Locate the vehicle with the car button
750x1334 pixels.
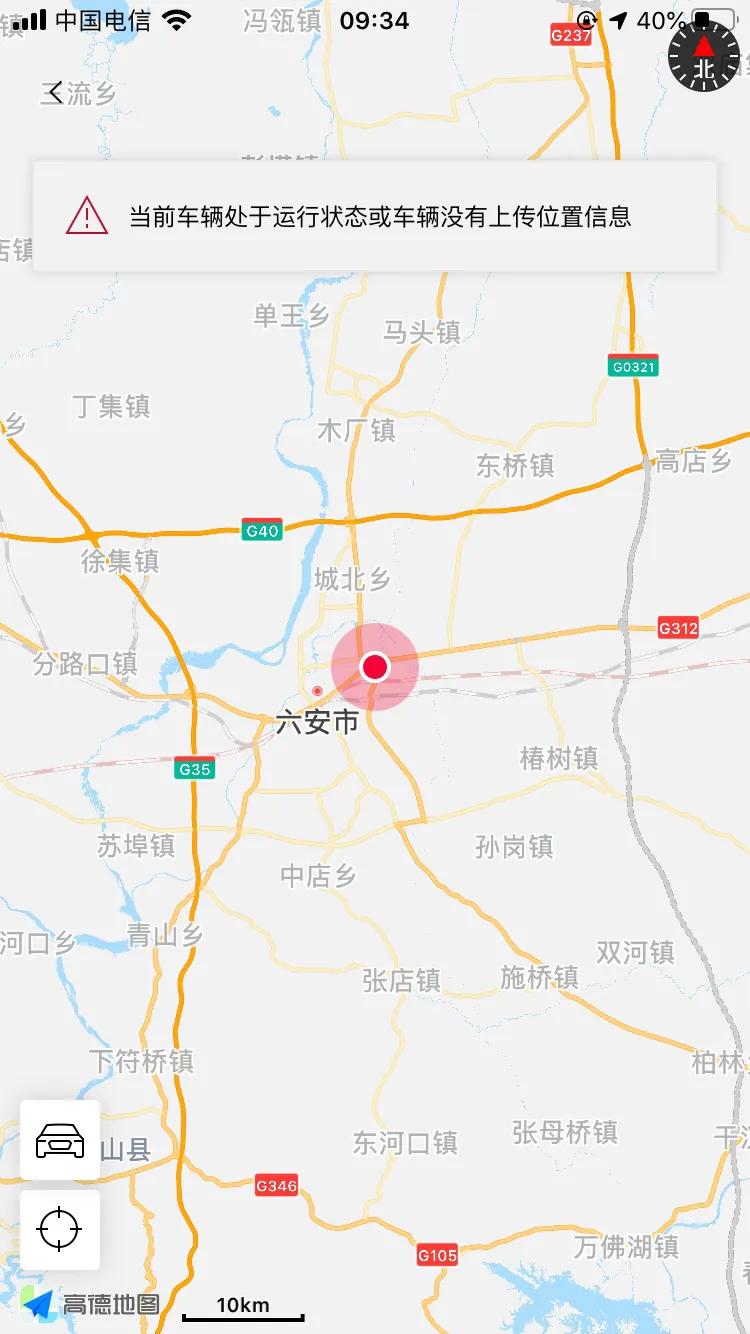[60, 1140]
